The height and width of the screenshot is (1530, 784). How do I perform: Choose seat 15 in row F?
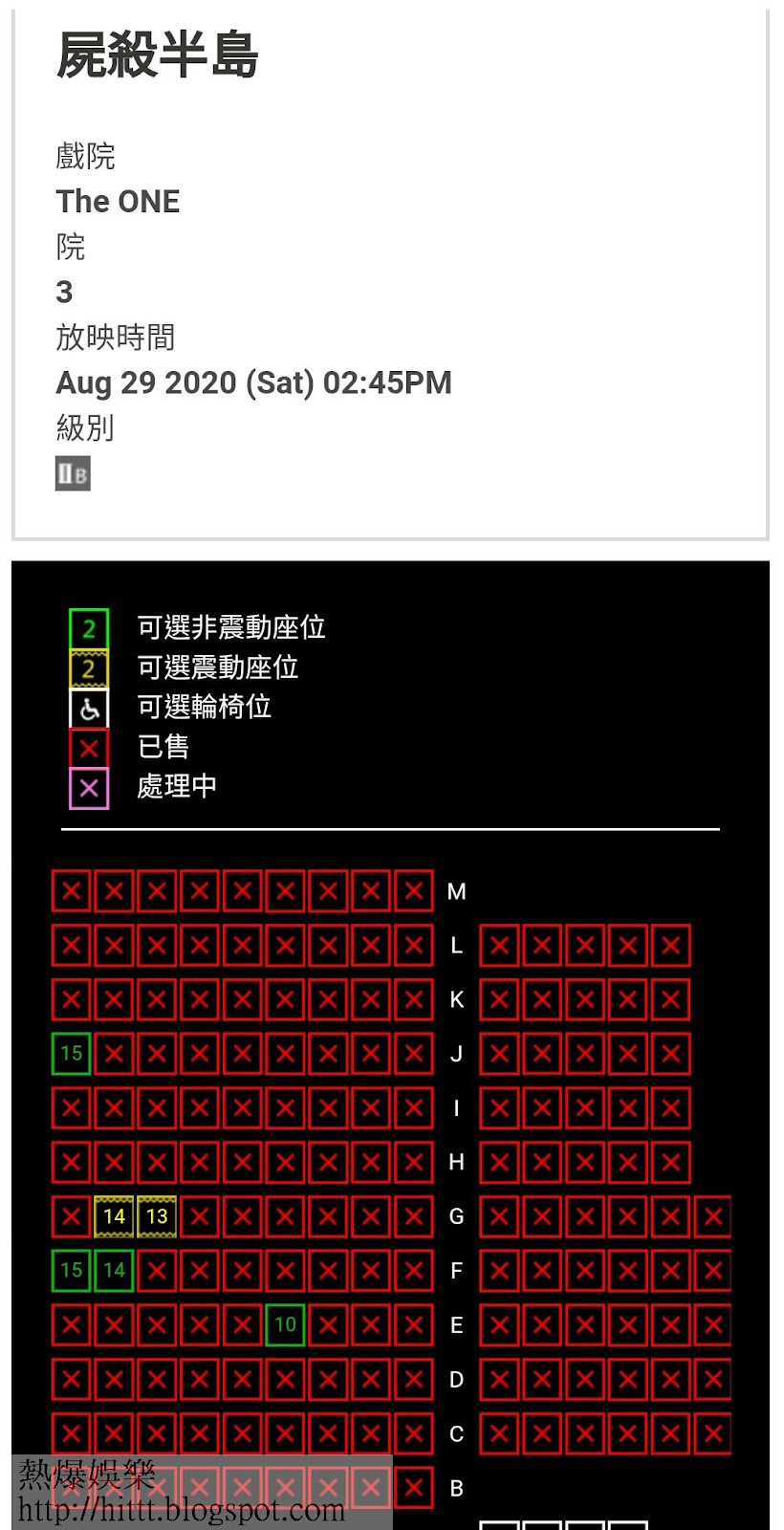coord(72,1271)
